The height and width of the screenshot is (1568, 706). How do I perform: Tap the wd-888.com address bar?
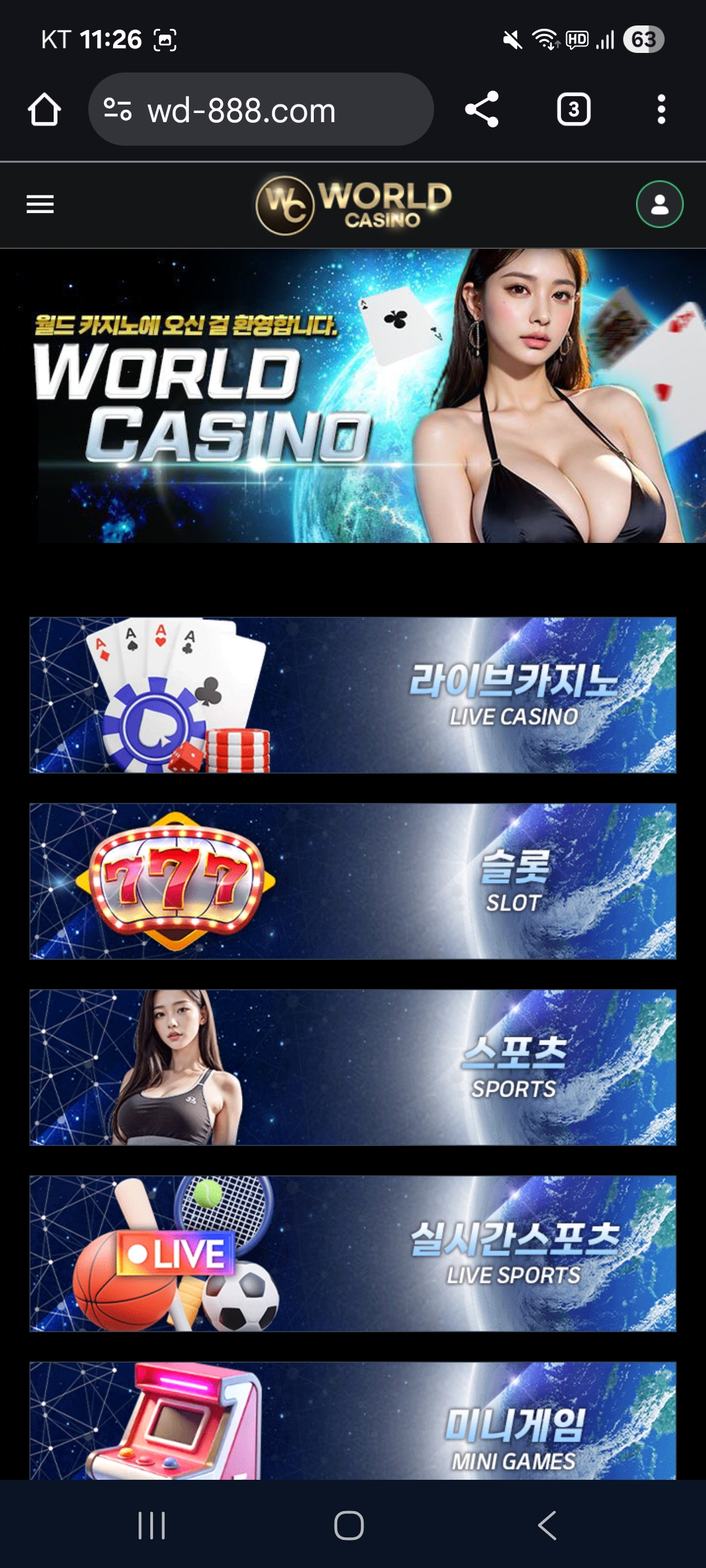261,110
